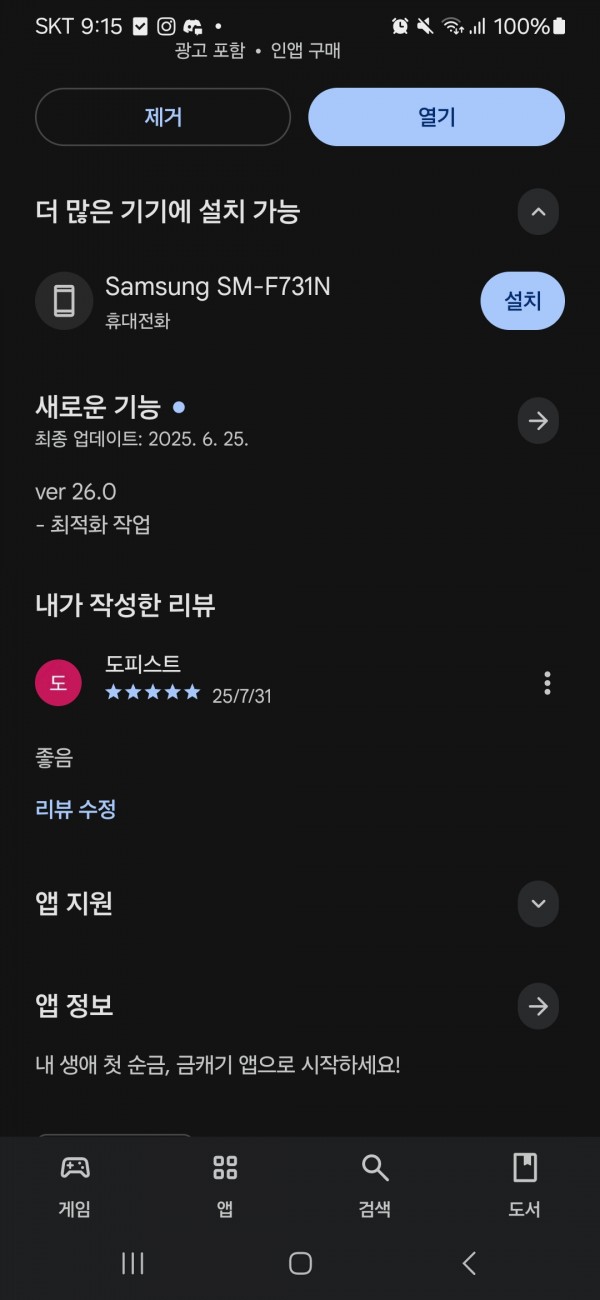Tap the 제거 uninstall button
The width and height of the screenshot is (600, 1300).
tap(163, 117)
